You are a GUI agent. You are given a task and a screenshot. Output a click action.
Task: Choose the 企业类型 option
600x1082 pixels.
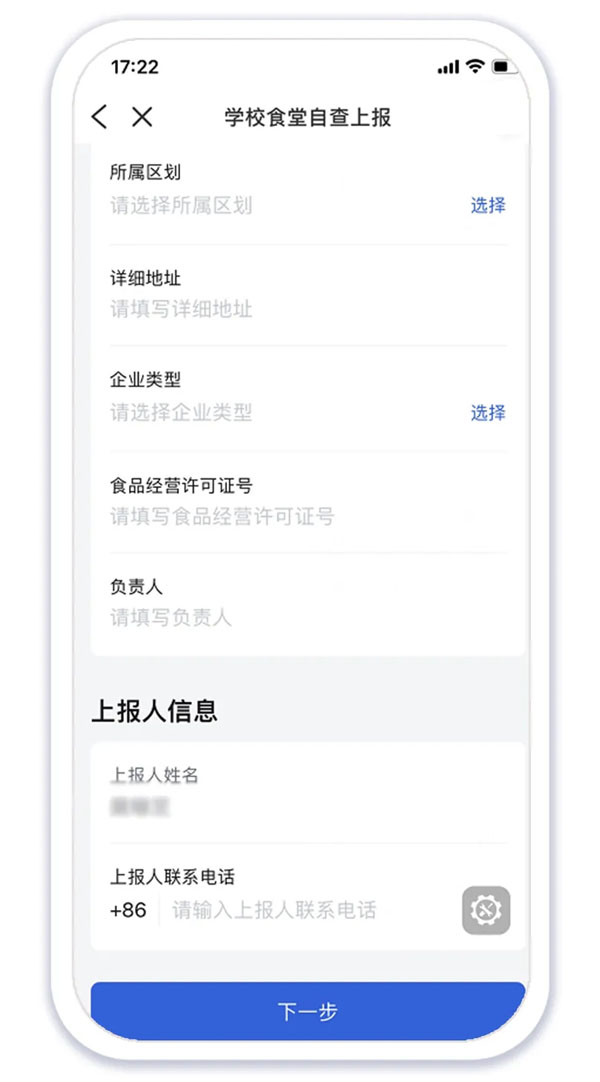(x=488, y=413)
